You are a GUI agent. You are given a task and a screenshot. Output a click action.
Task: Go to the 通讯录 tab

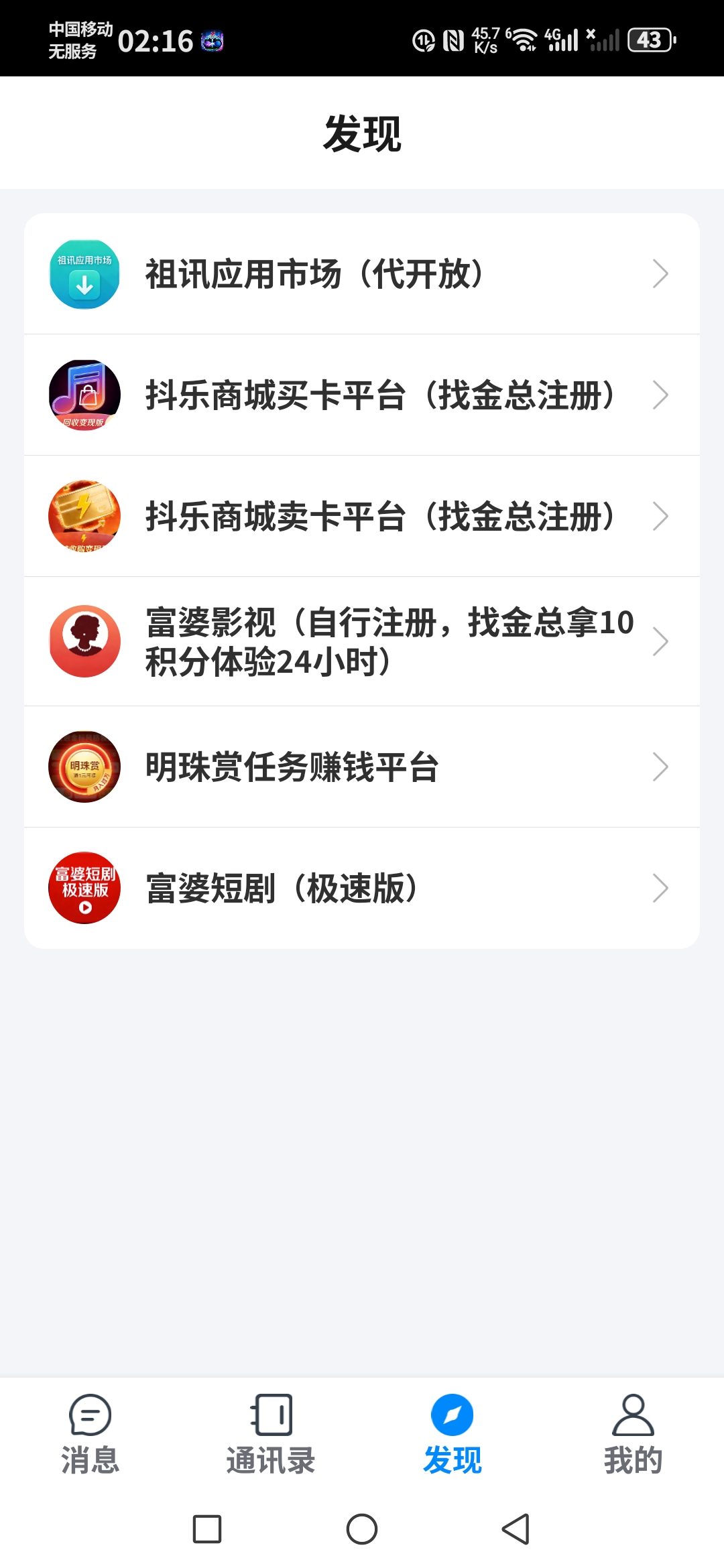pos(271,1434)
